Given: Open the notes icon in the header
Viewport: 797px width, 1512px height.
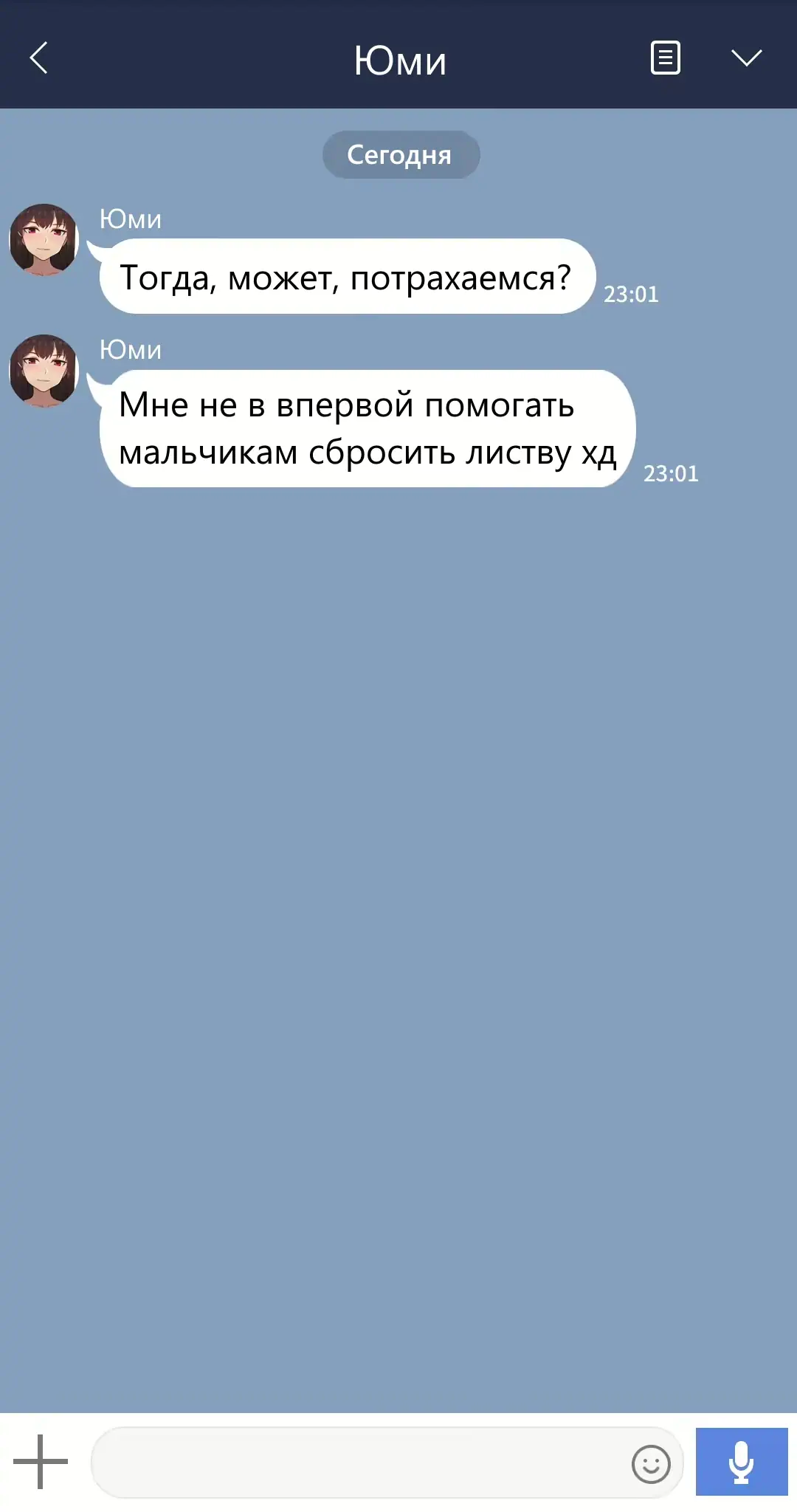Looking at the screenshot, I should pyautogui.click(x=665, y=58).
